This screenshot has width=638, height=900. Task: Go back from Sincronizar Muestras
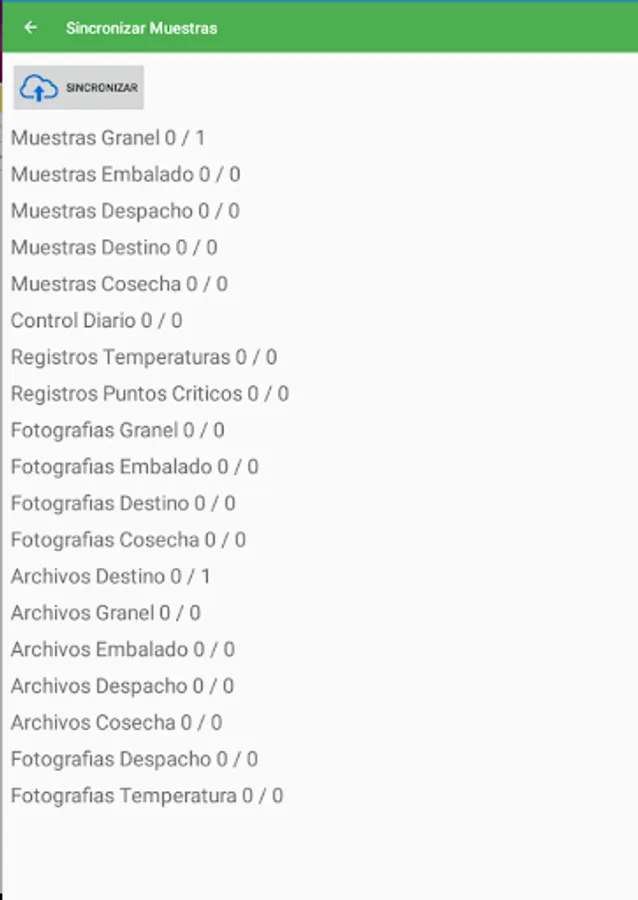pos(31,28)
